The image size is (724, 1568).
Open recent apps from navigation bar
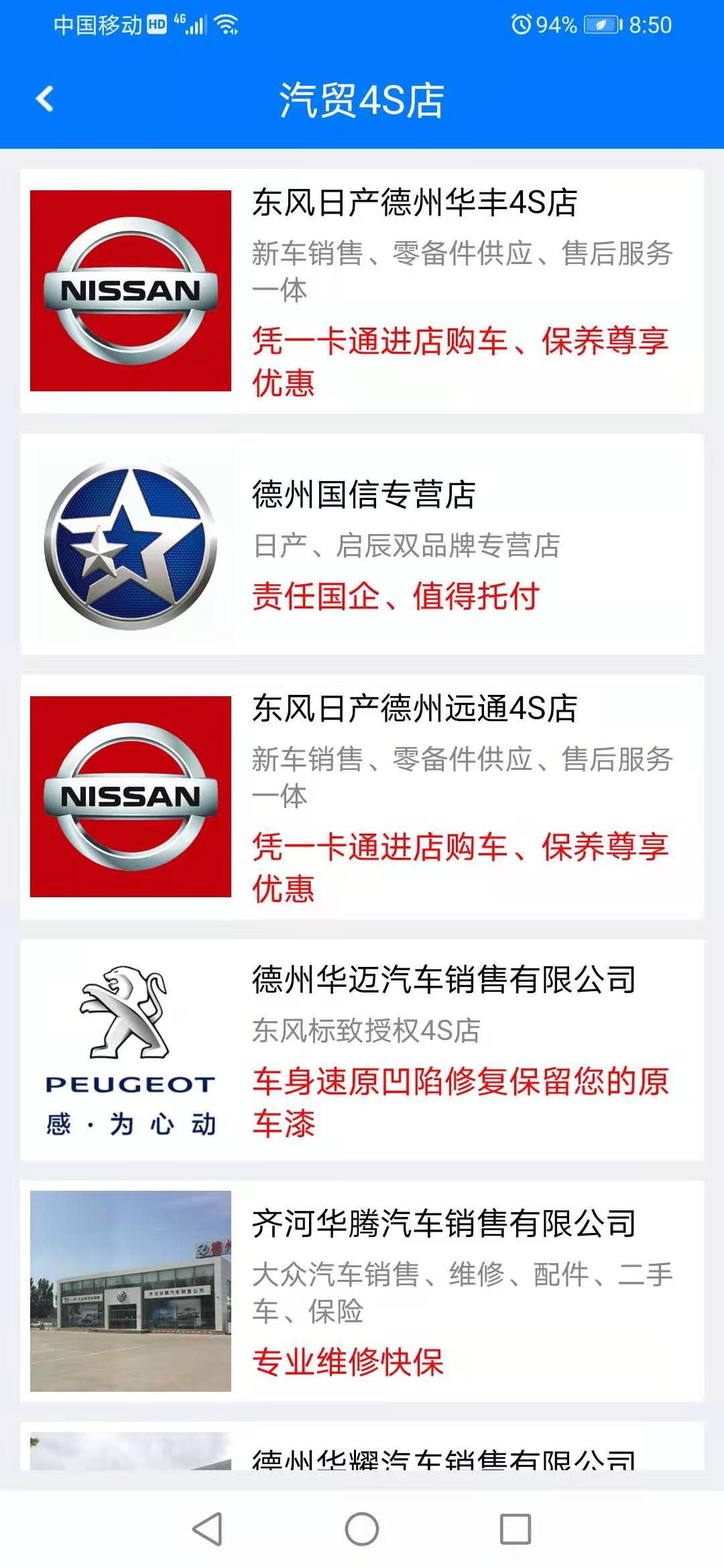[516, 1529]
